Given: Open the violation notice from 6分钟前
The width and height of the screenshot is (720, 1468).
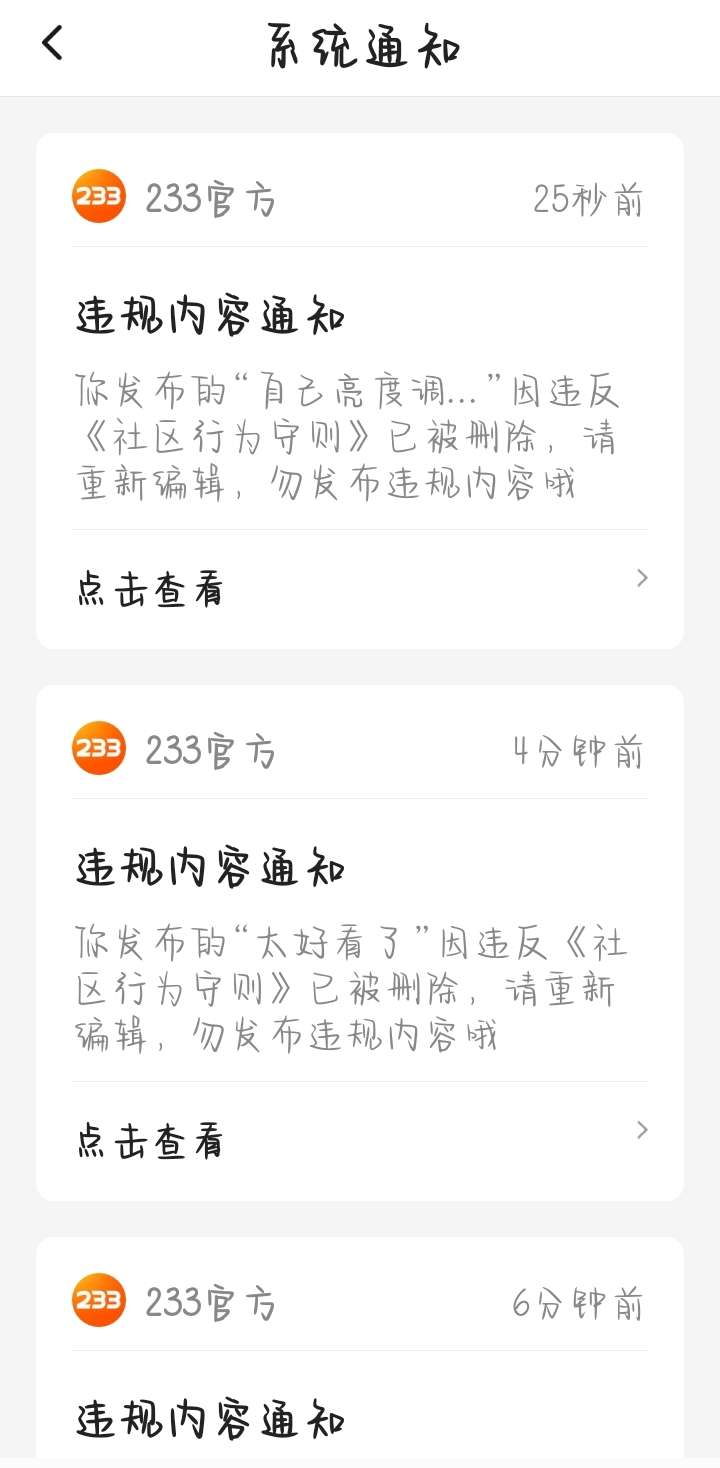Looking at the screenshot, I should click(x=360, y=1352).
